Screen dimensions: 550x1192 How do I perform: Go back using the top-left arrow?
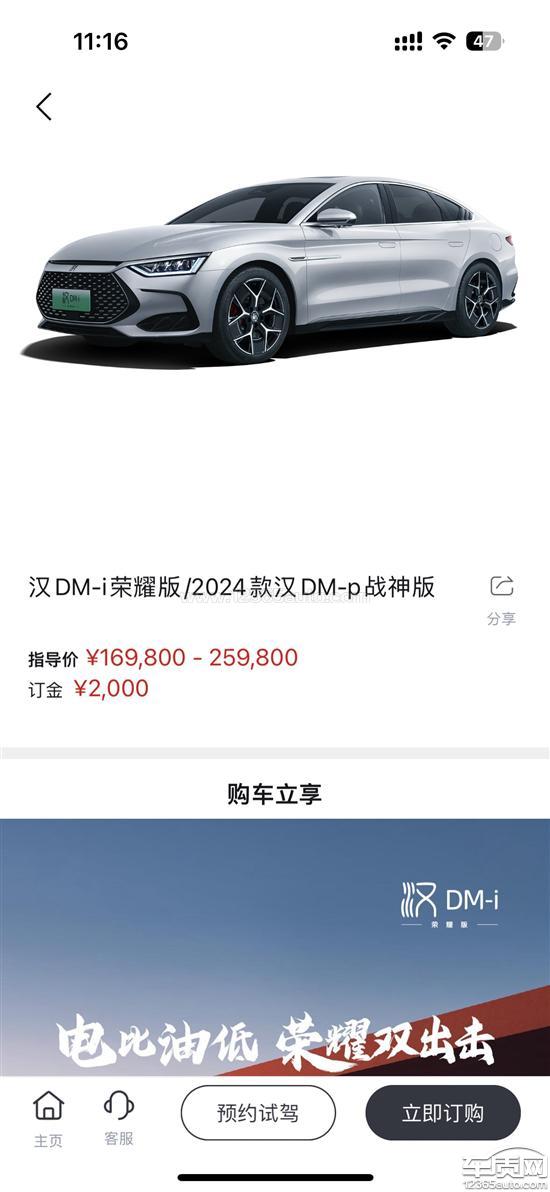pos(44,106)
